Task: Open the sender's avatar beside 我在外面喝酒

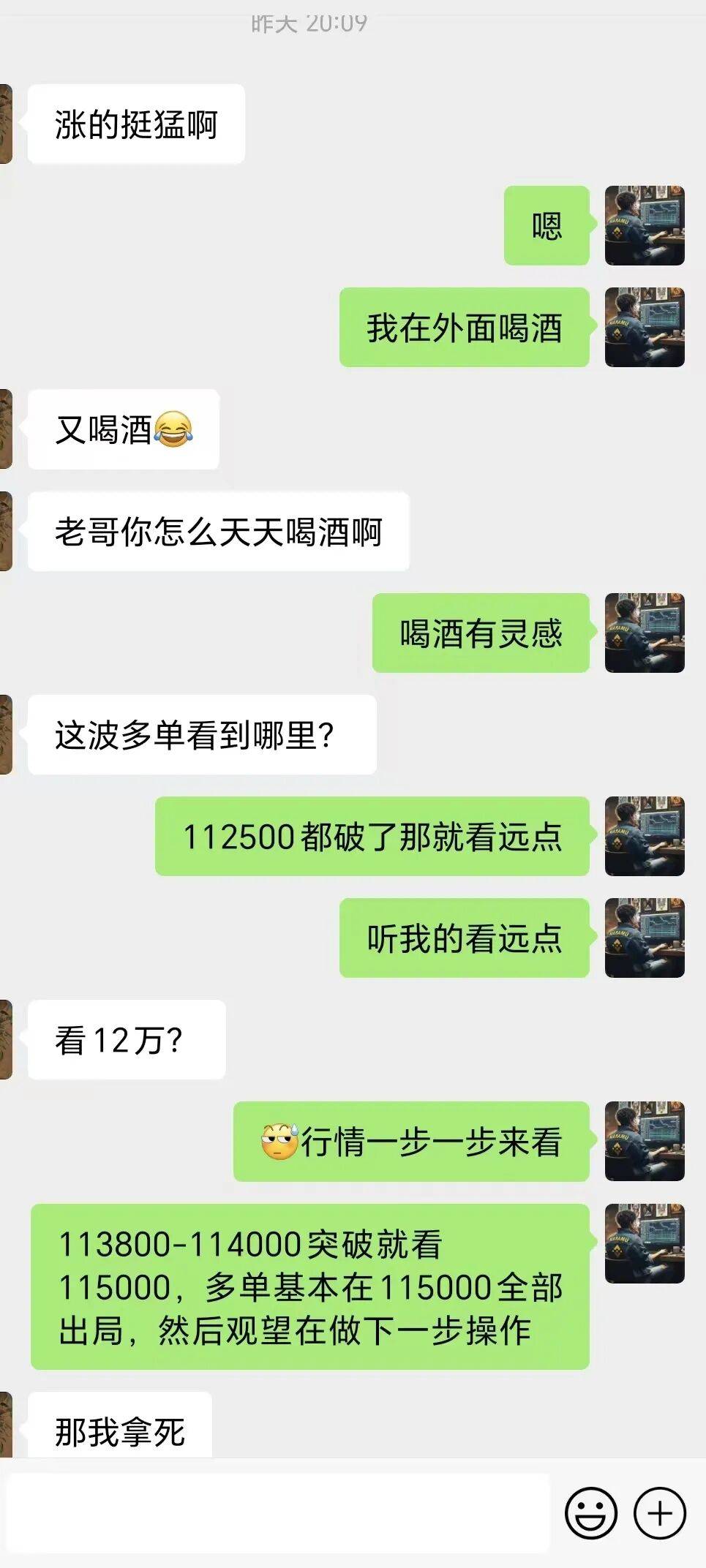Action: (x=644, y=327)
